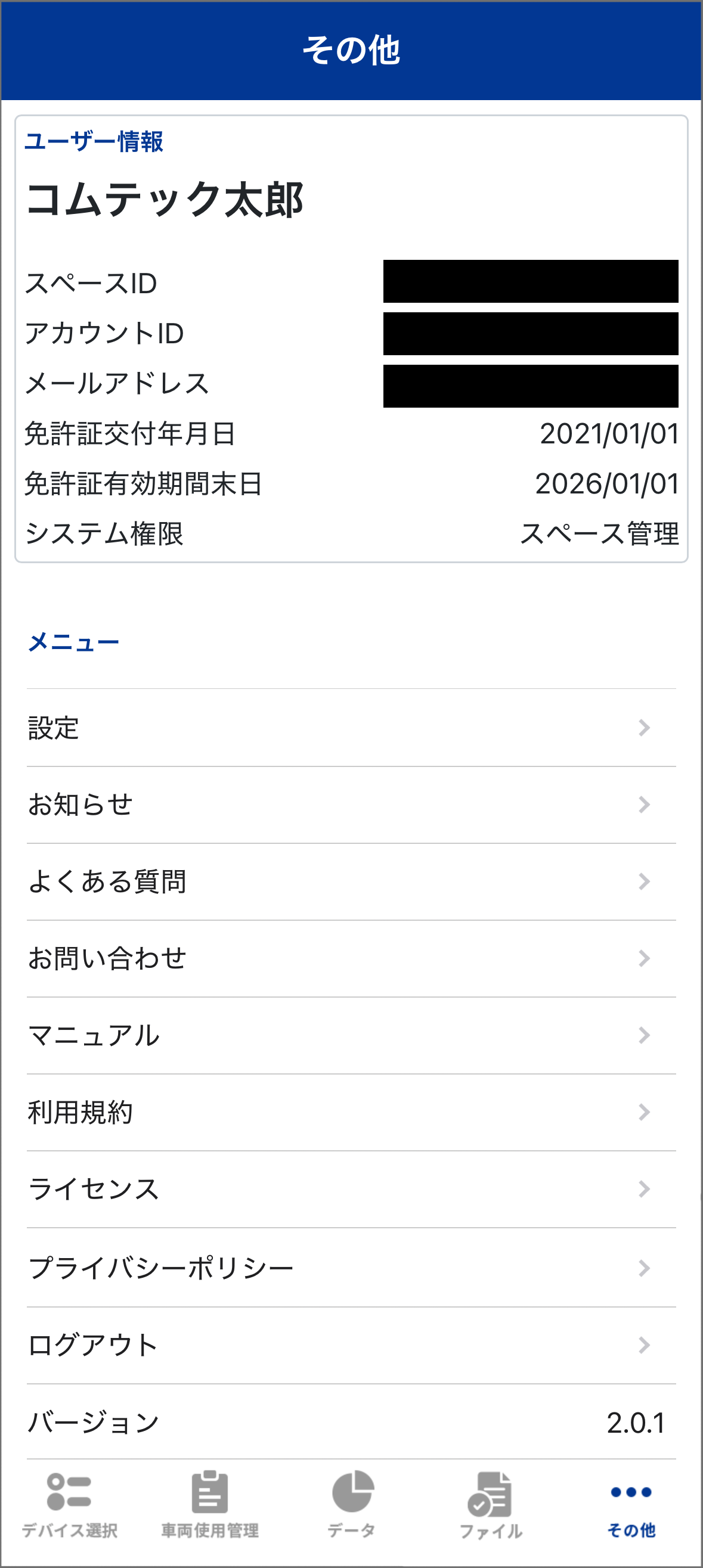This screenshot has width=703, height=1568.
Task: Open the 設定 settings row
Action: click(x=351, y=728)
